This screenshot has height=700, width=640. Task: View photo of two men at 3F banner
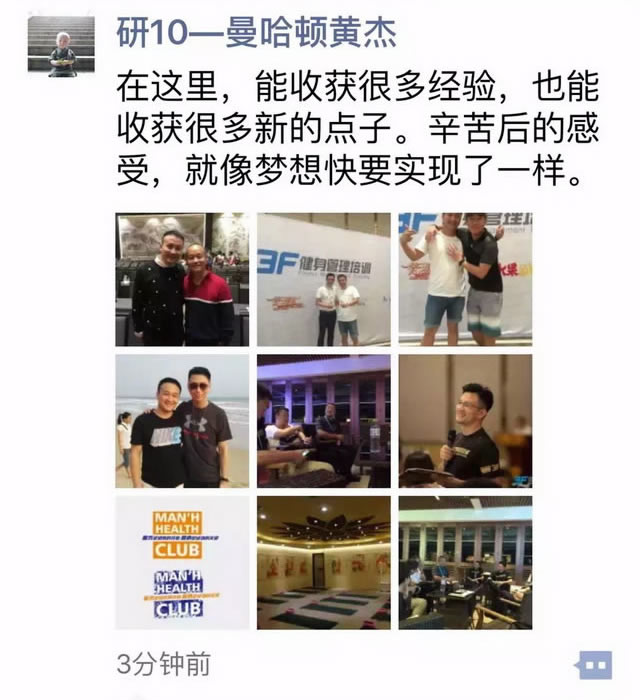(x=324, y=279)
